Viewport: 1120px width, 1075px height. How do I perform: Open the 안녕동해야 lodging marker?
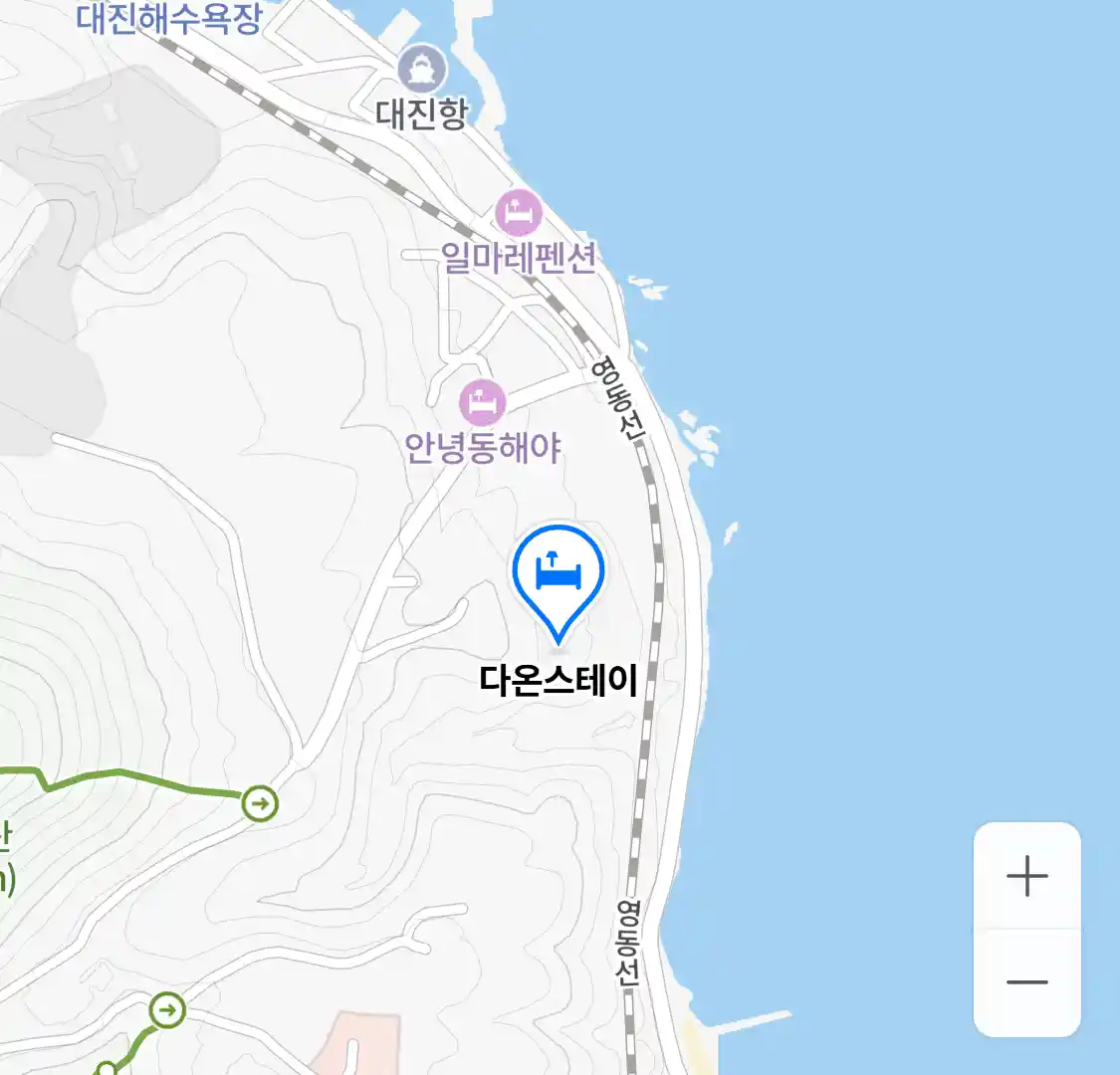click(x=483, y=403)
